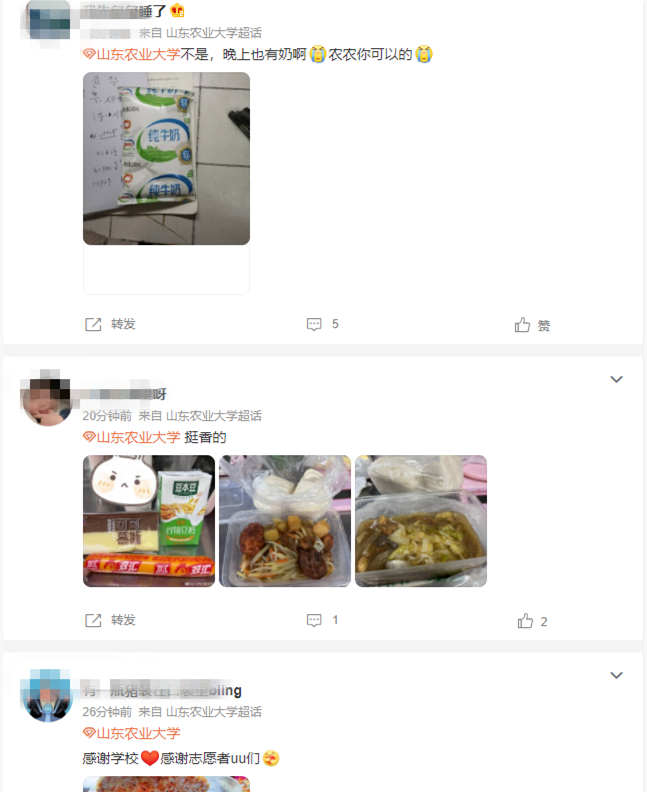View the avatar of the 挺香的 poster

click(x=46, y=400)
